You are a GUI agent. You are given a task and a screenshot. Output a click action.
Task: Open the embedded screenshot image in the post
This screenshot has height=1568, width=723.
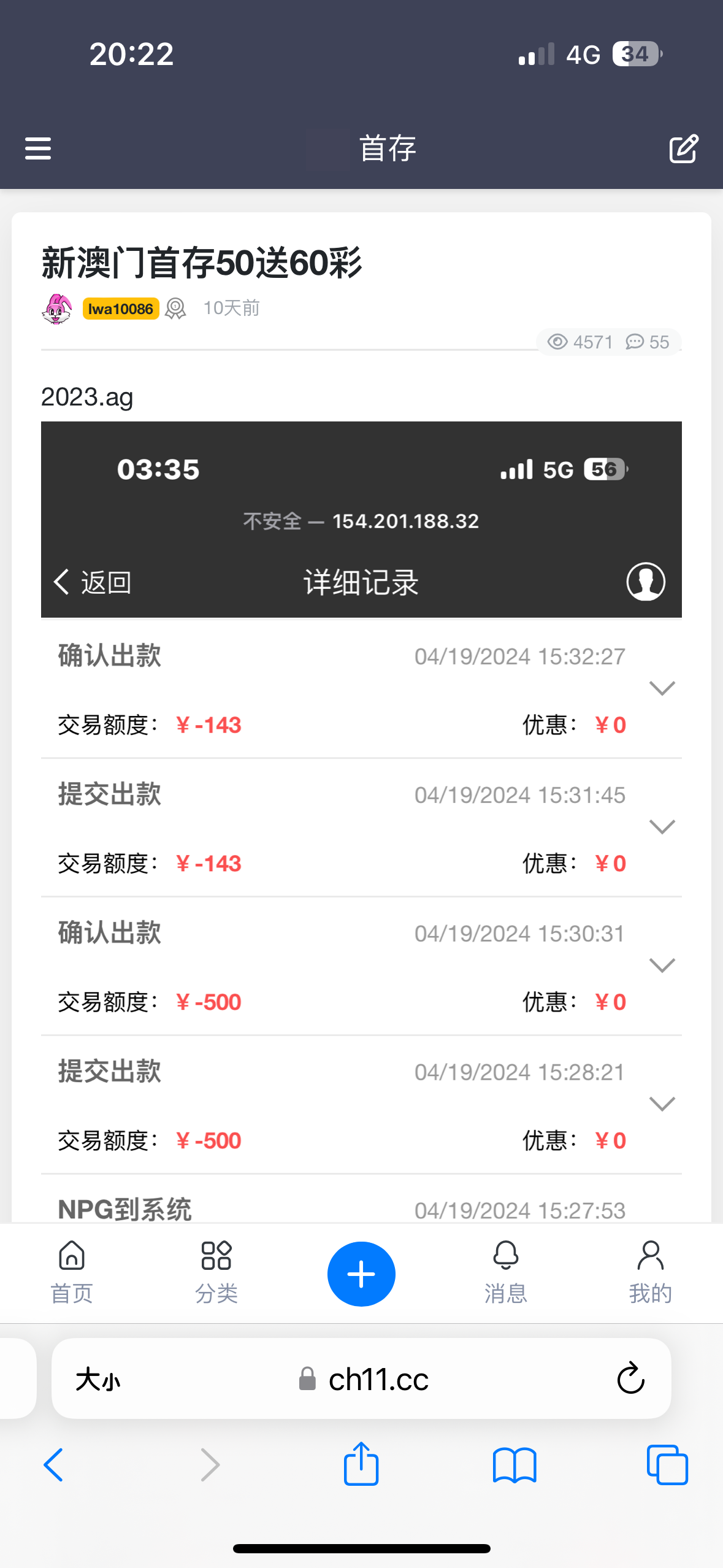pyautogui.click(x=361, y=797)
